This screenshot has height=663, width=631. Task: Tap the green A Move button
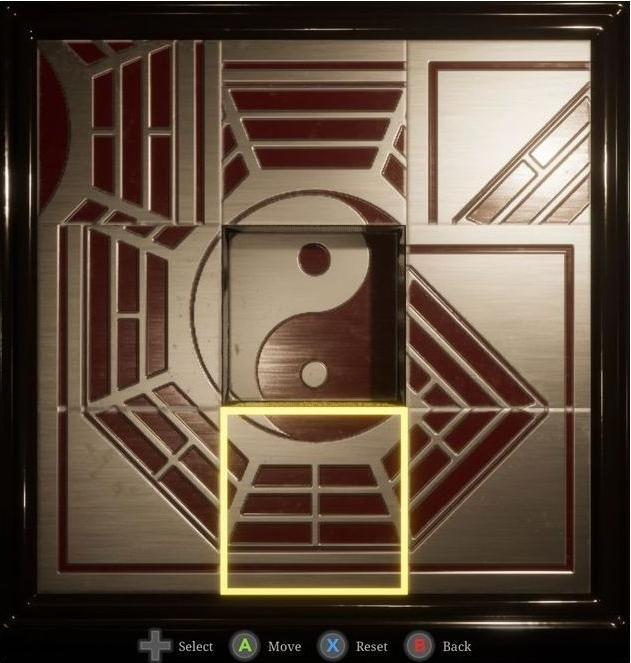click(245, 646)
